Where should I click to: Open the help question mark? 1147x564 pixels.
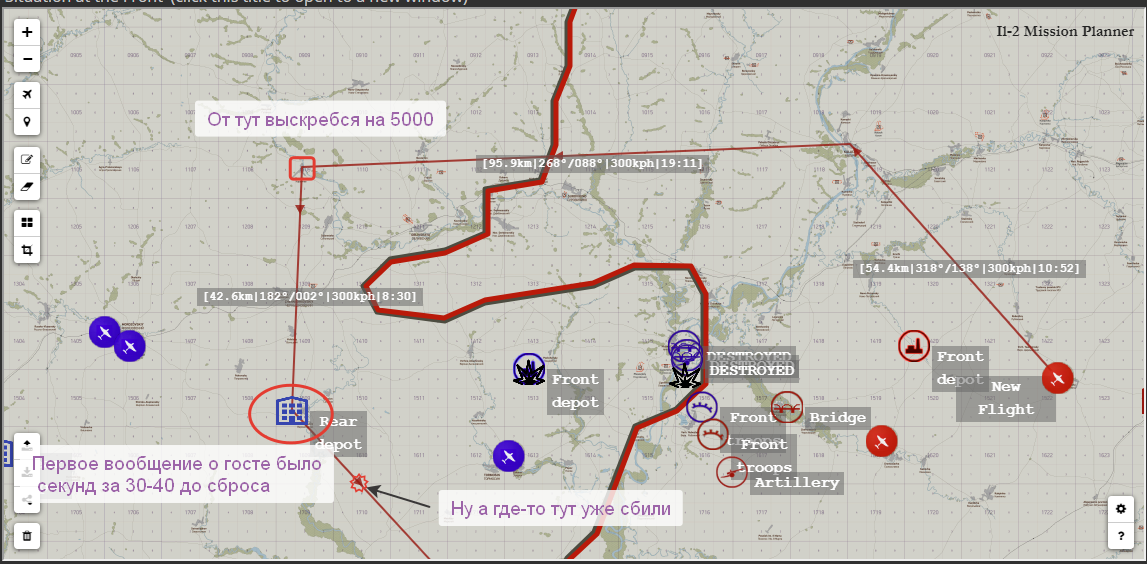1121,536
